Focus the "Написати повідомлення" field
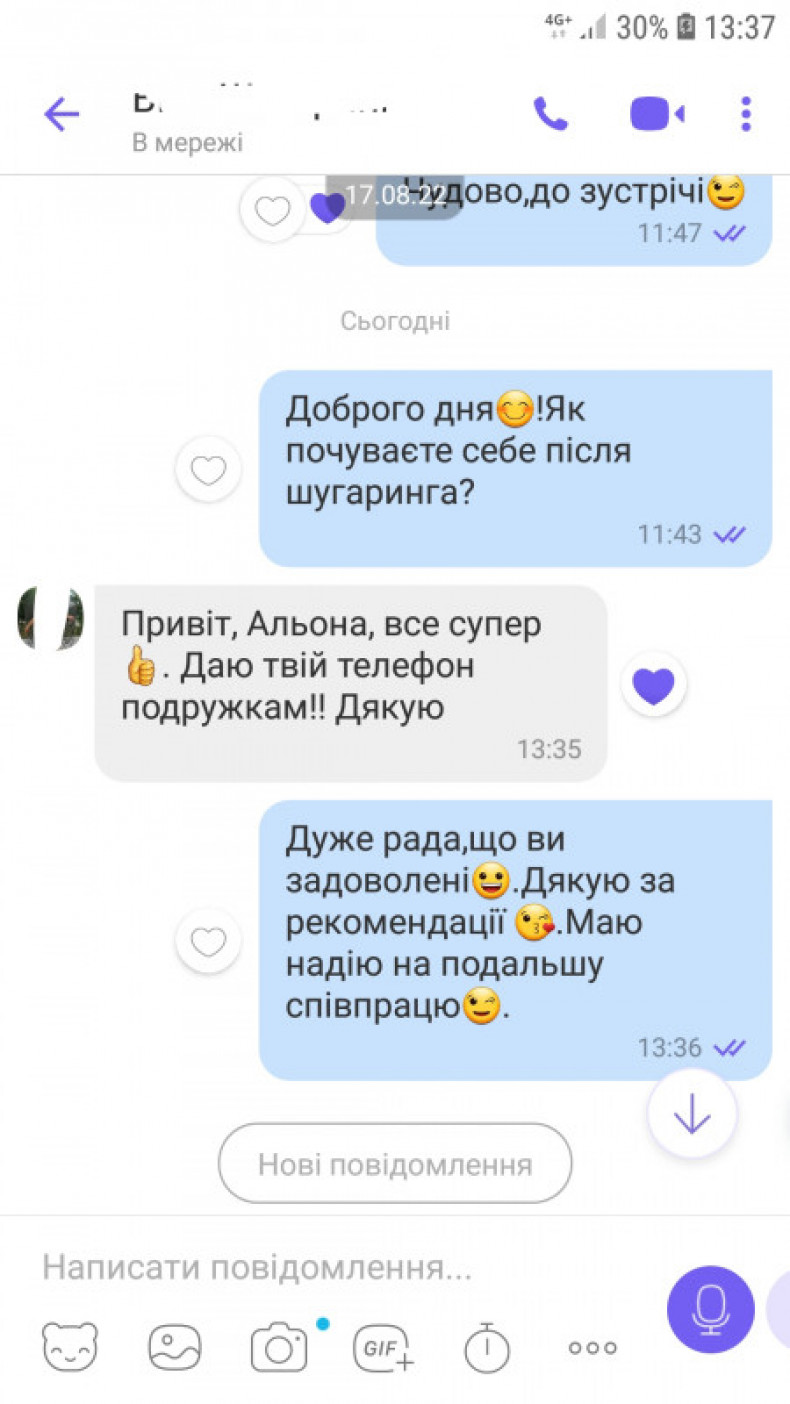Screen dimensions: 790x1404 point(340,1269)
